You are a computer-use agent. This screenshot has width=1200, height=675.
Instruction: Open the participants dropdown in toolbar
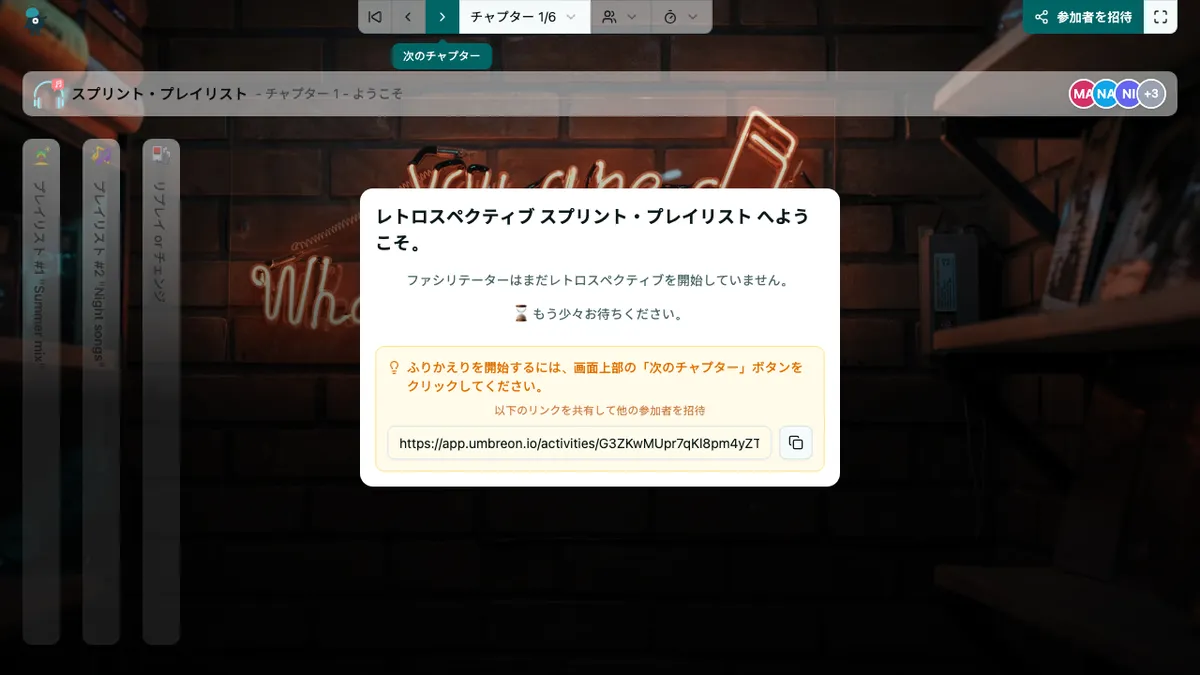click(x=620, y=17)
